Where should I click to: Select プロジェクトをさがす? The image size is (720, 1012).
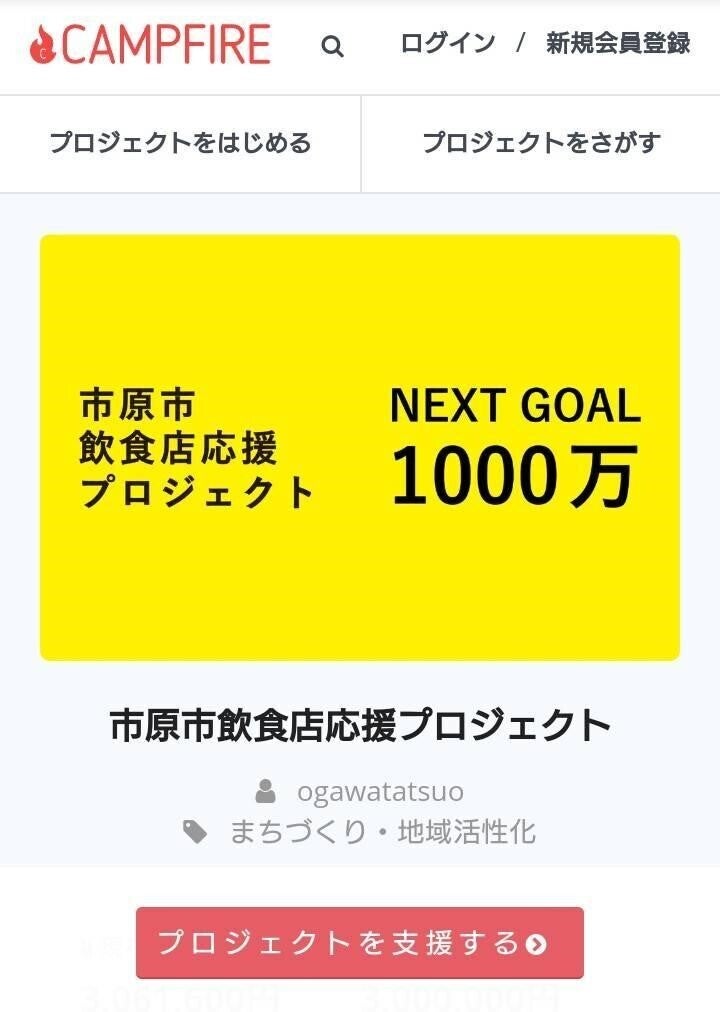click(x=541, y=143)
